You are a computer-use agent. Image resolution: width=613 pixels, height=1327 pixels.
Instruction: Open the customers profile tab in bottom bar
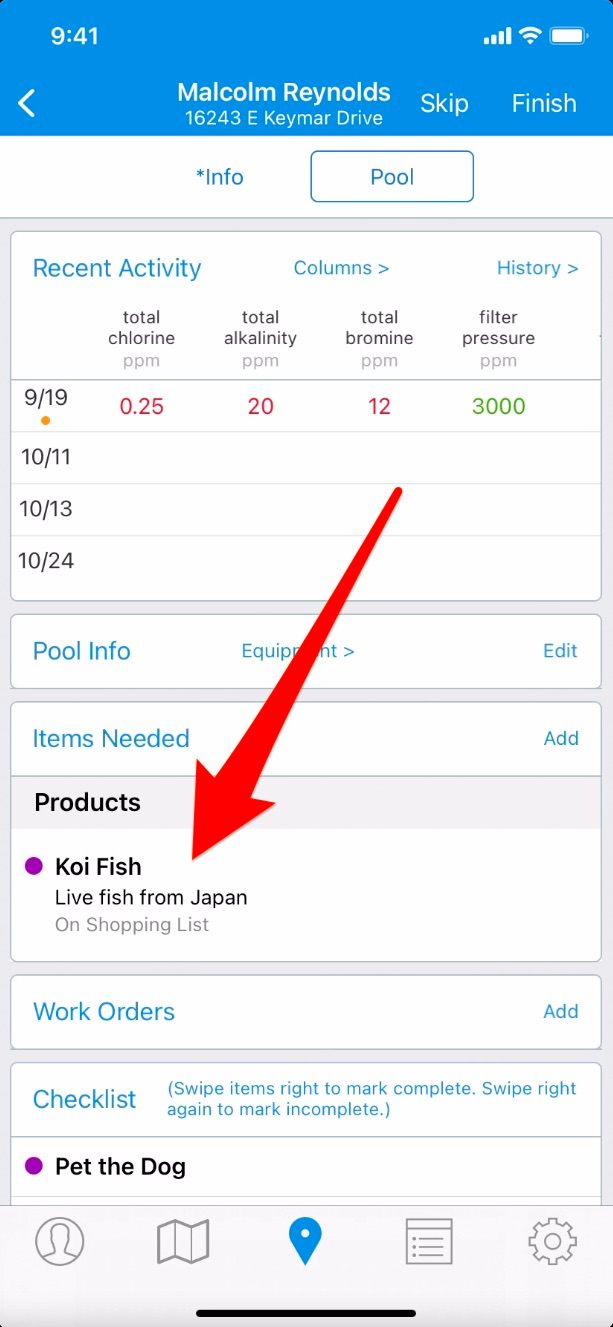click(60, 1242)
